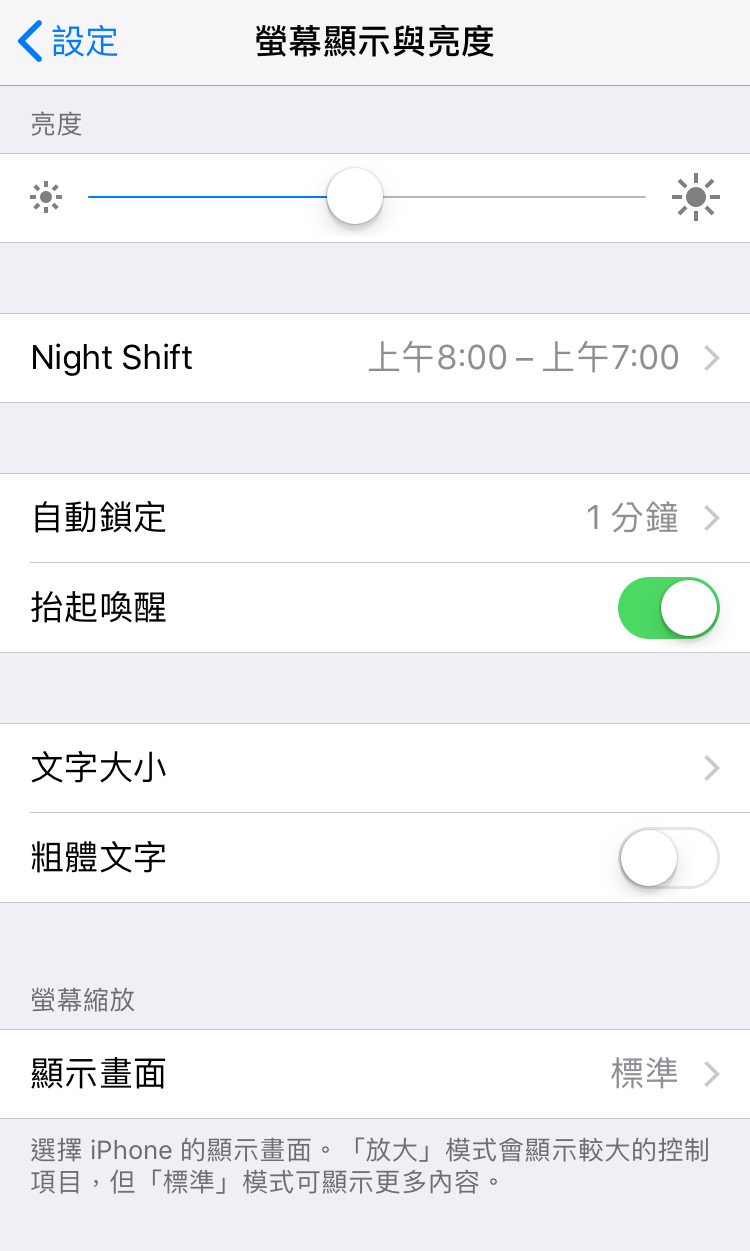Open 文字大小 (Text Size) settings
This screenshot has height=1251, width=750.
coord(711,768)
